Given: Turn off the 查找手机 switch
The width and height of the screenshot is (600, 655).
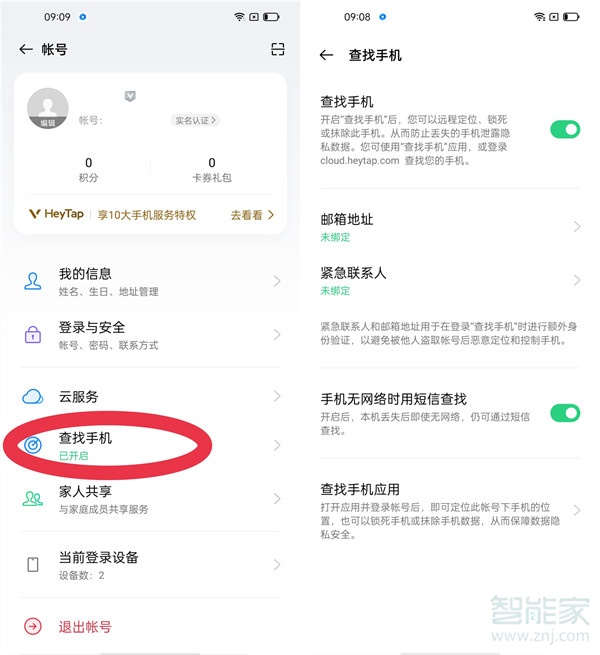Looking at the screenshot, I should coord(565,129).
